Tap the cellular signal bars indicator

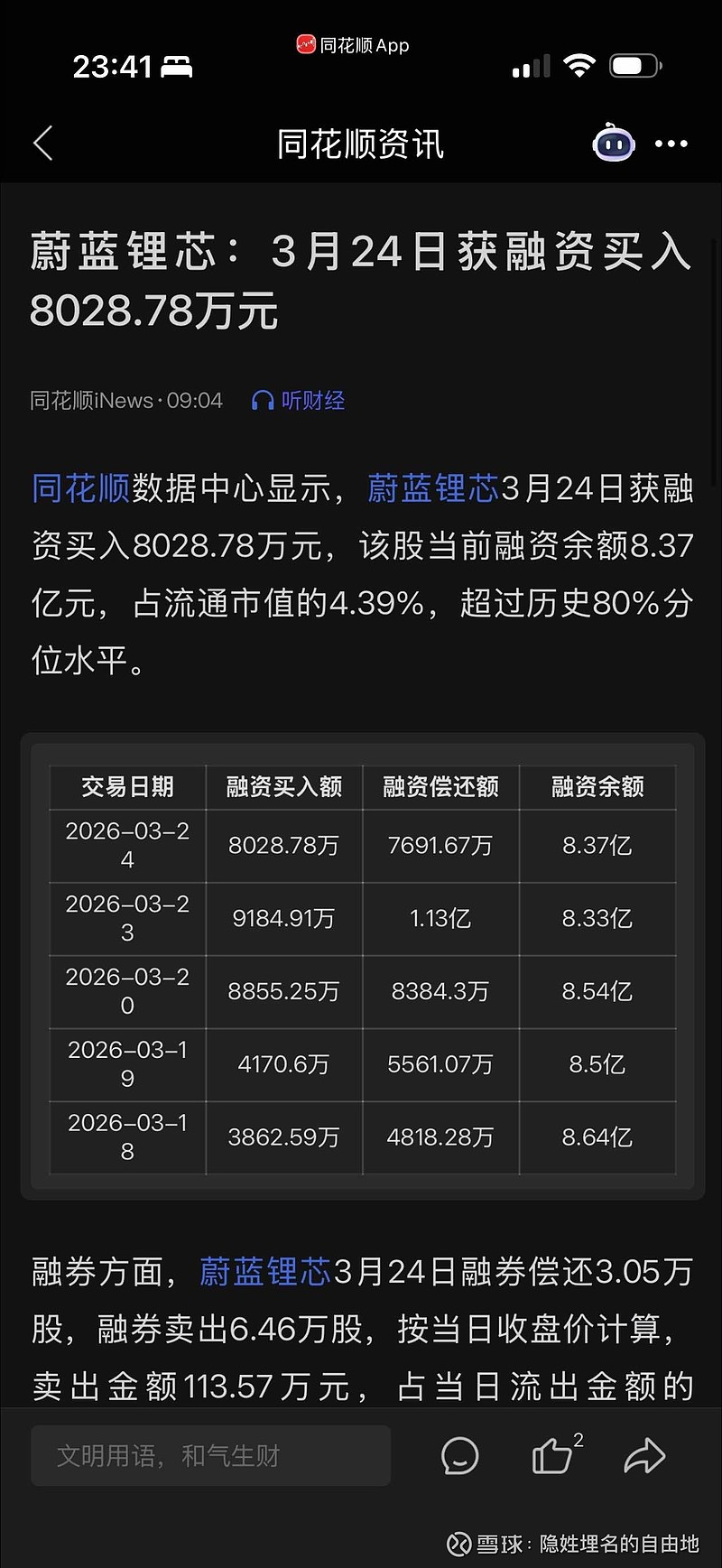coord(531,67)
